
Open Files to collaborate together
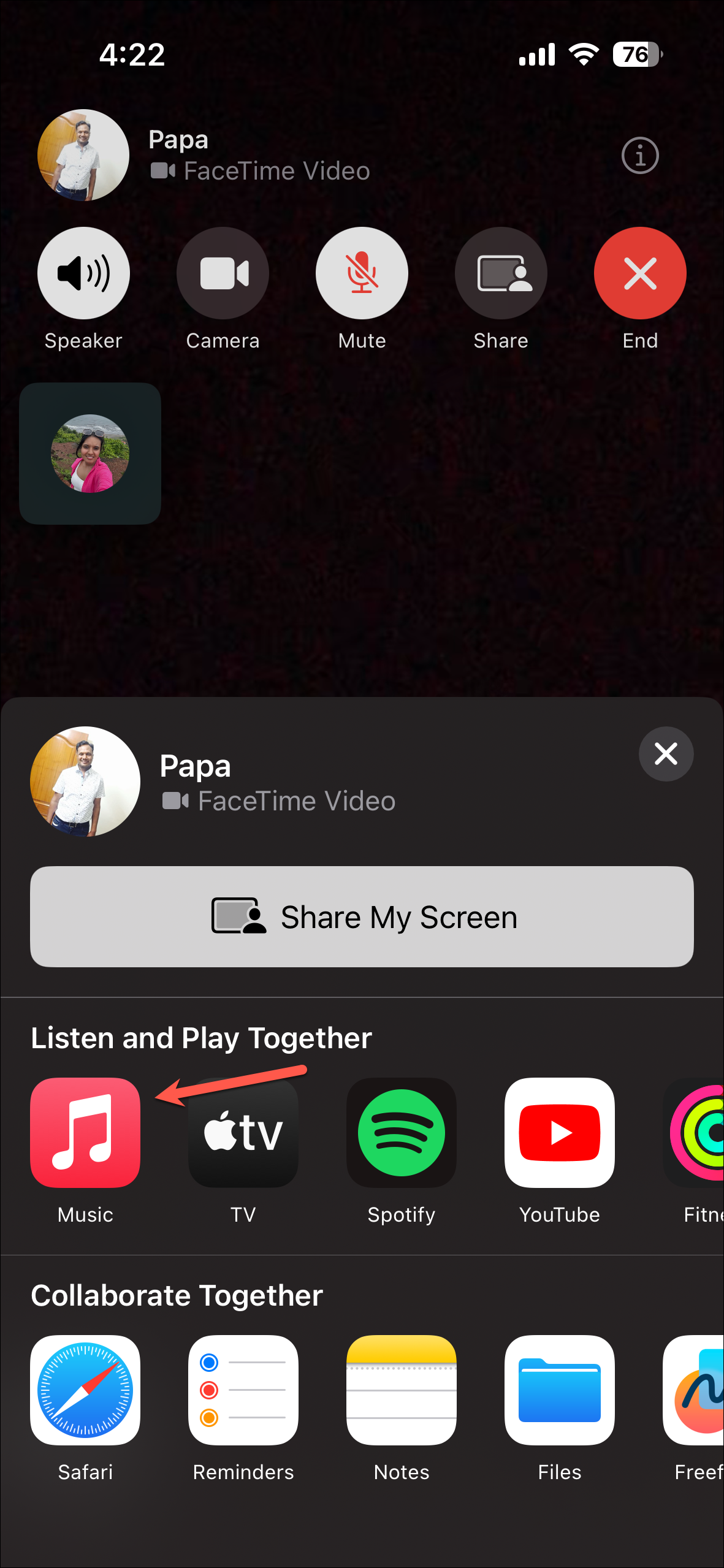pyautogui.click(x=560, y=1390)
